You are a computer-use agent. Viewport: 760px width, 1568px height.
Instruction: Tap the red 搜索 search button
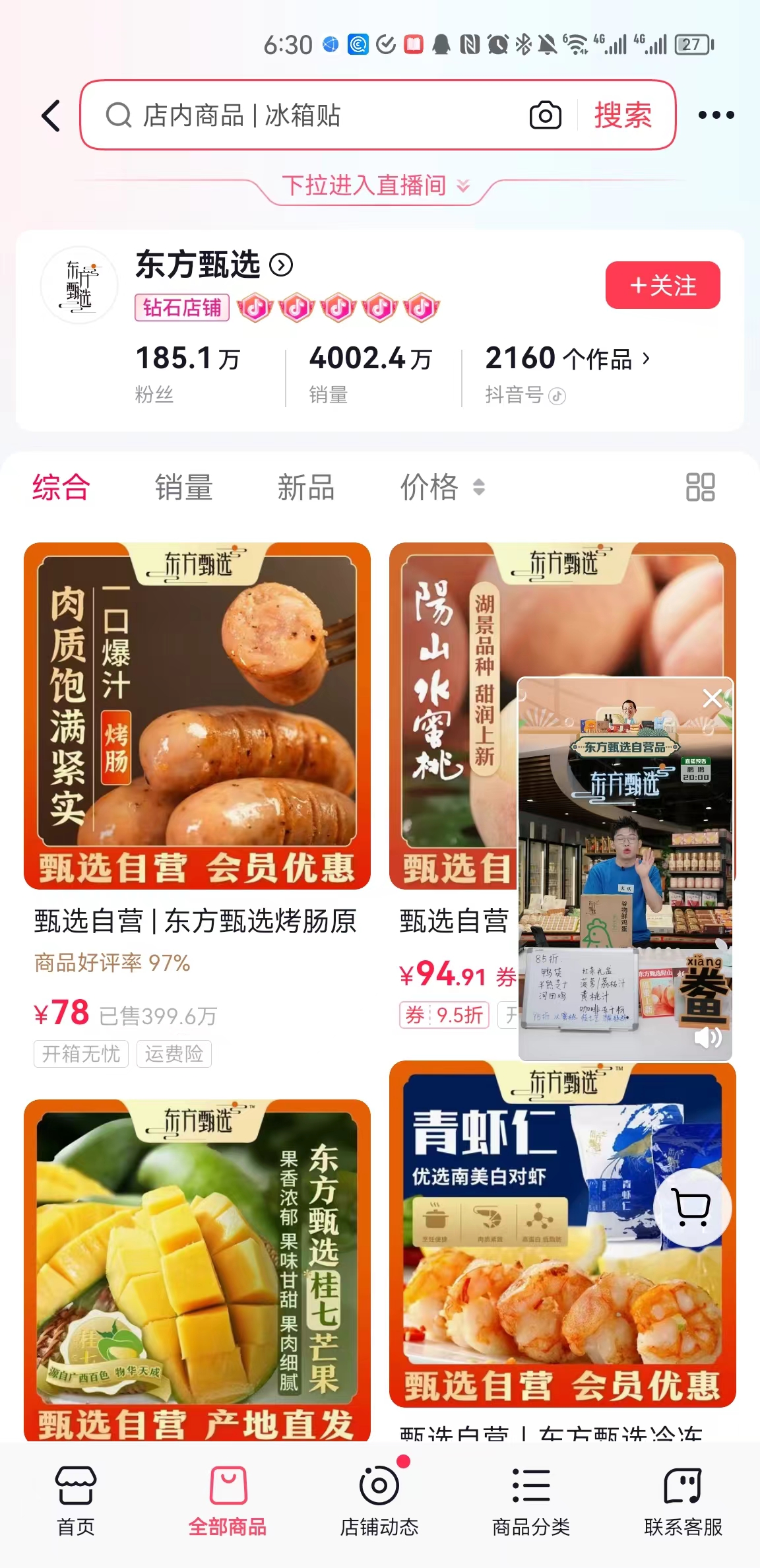[x=623, y=115]
